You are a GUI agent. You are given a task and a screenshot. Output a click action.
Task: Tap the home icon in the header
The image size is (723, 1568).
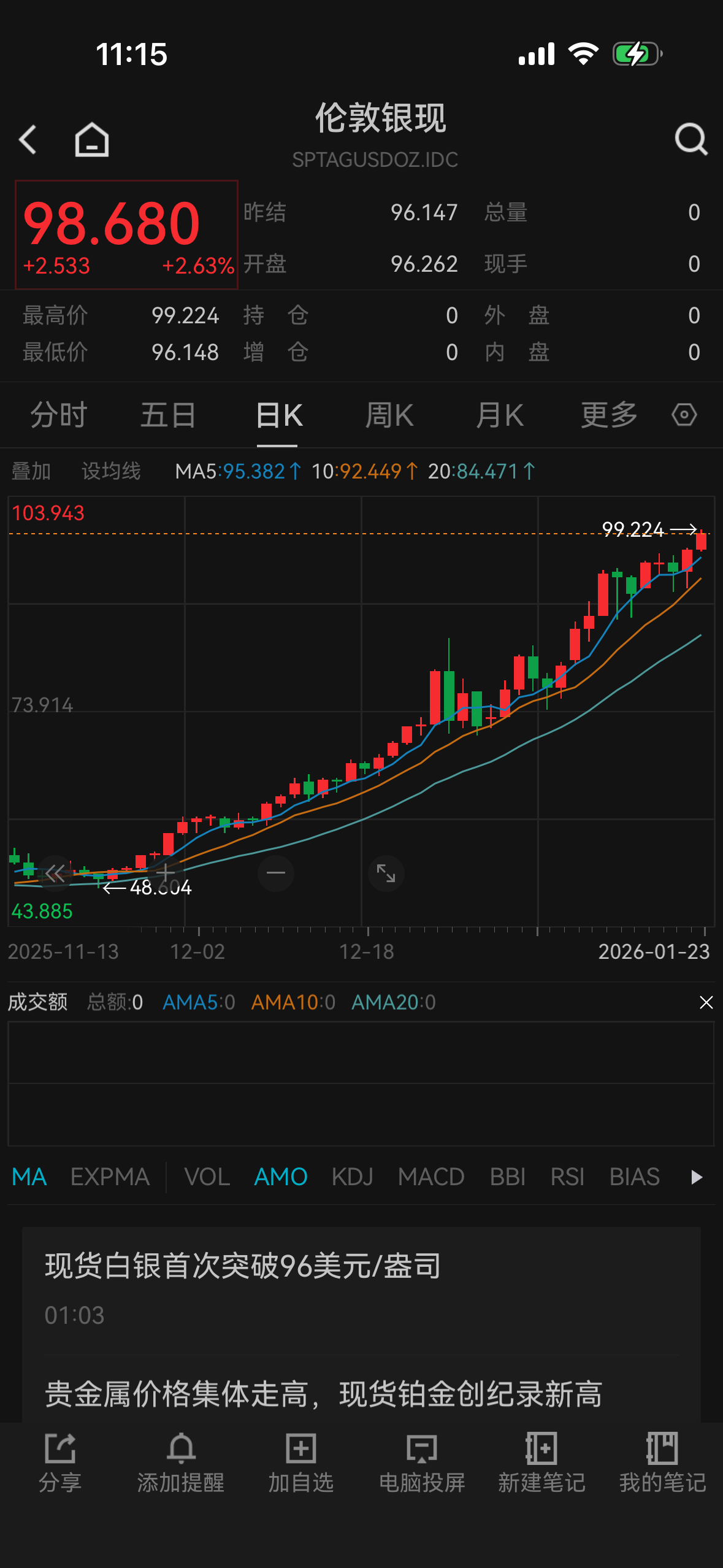[91, 139]
